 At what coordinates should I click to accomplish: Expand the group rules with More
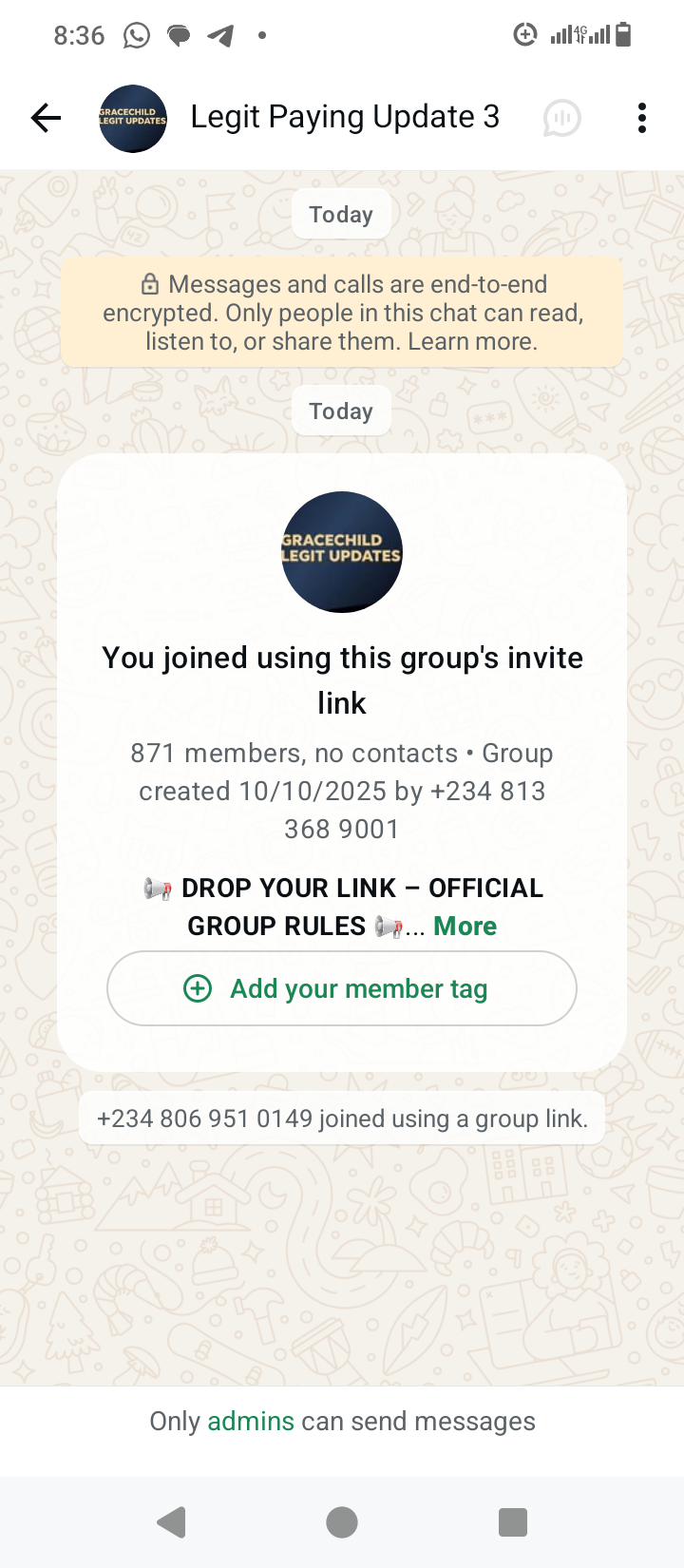465,927
